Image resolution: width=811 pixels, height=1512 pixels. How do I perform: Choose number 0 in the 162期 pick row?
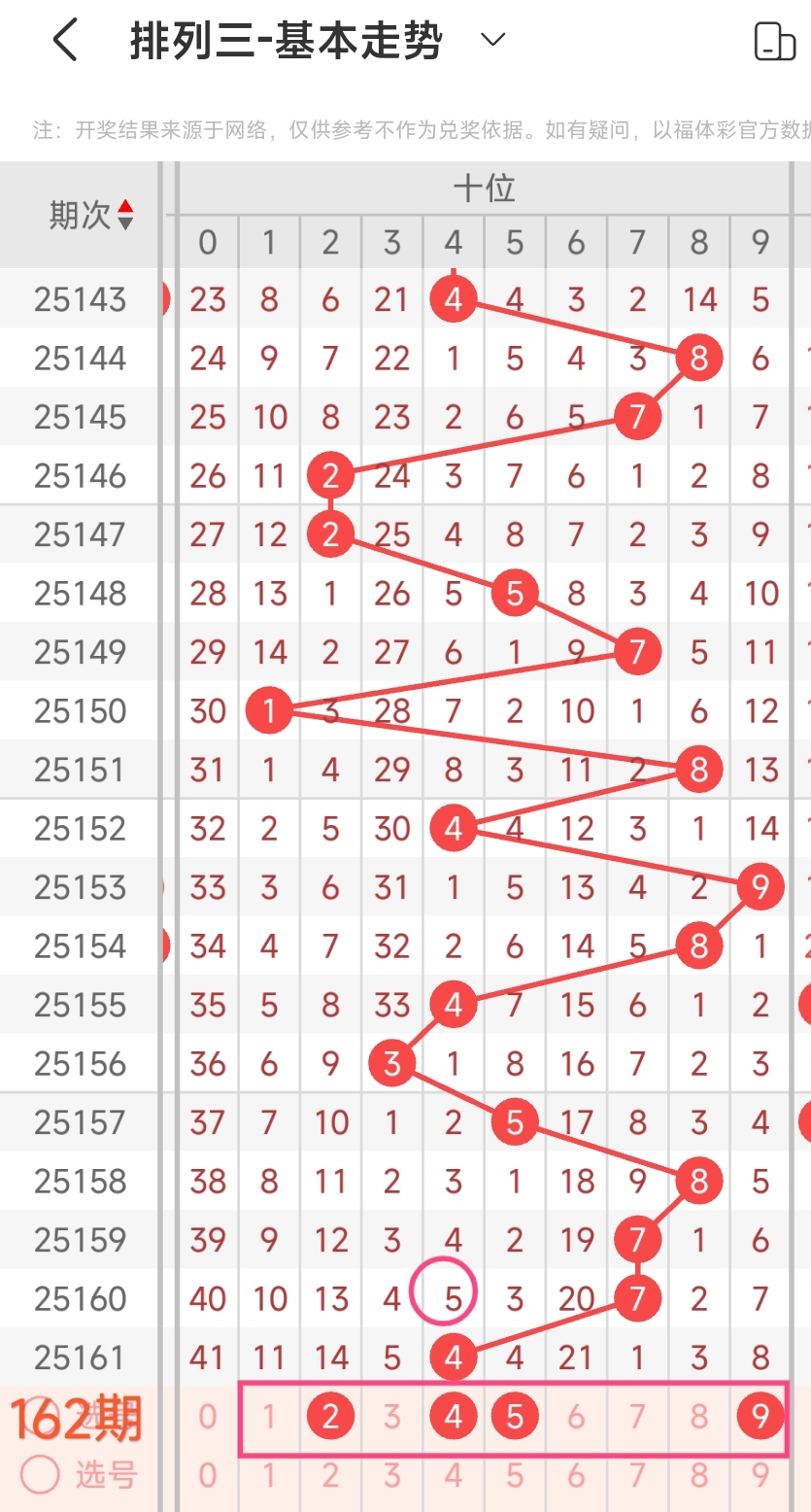208,1417
